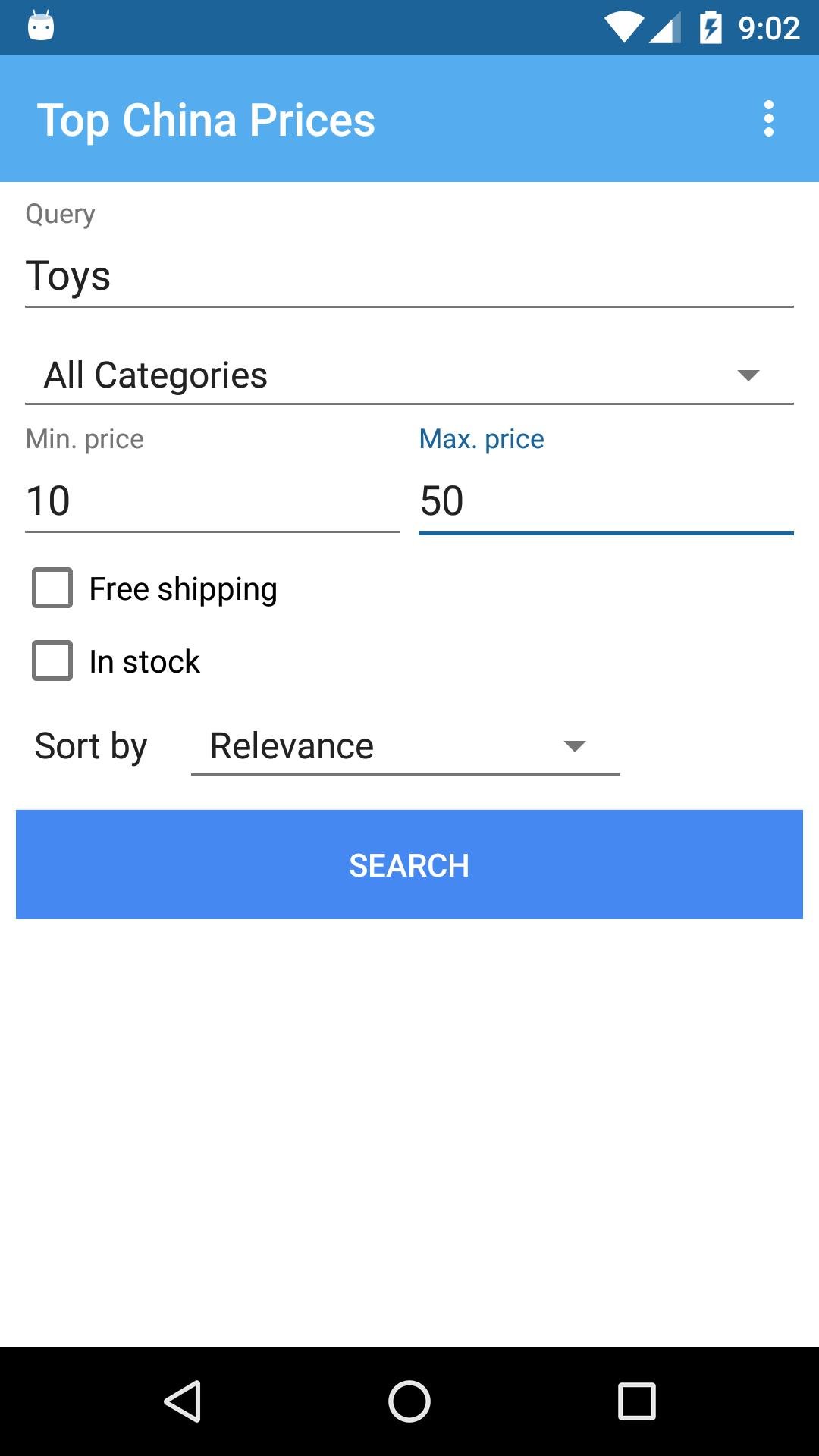This screenshot has width=819, height=1456.
Task: Expand the All Categories dropdown
Action: point(409,375)
